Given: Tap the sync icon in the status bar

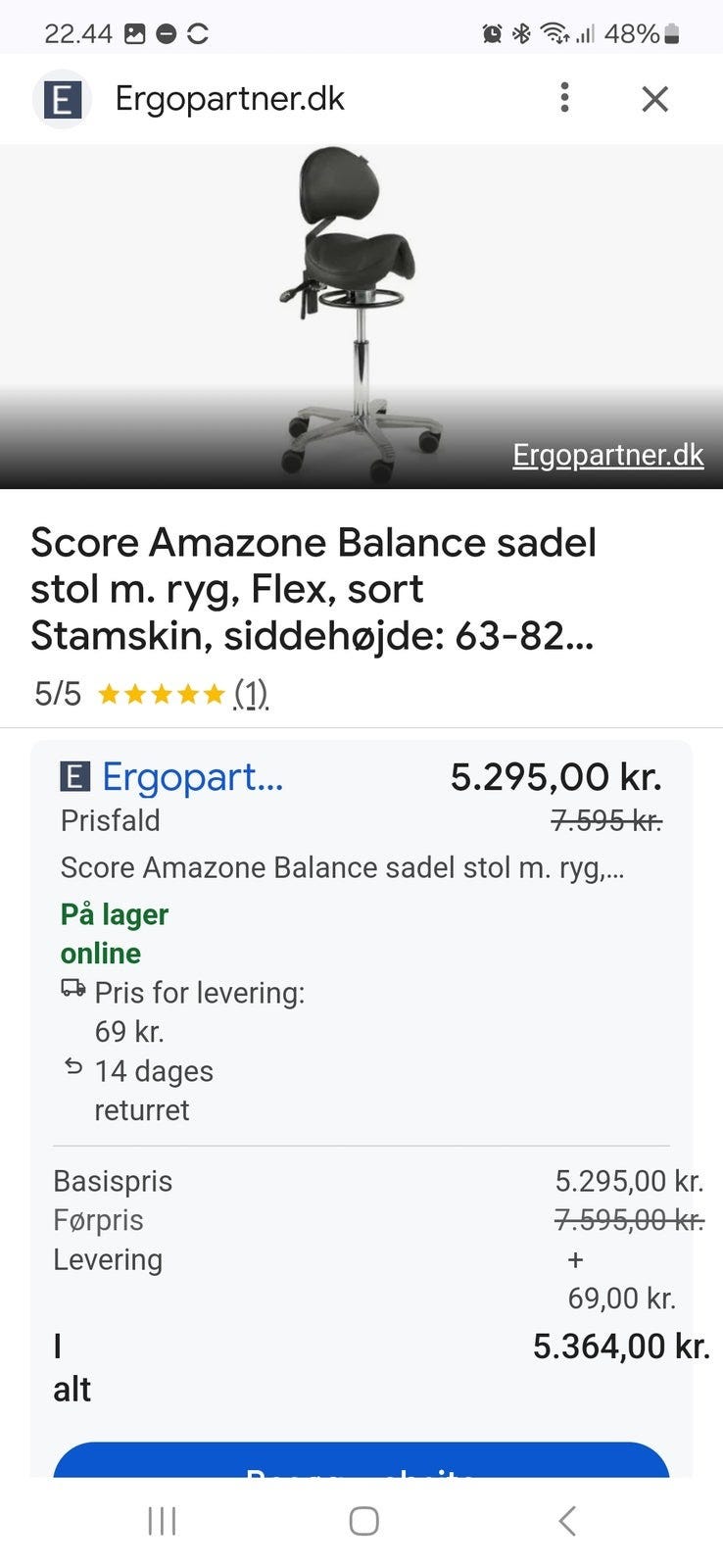Looking at the screenshot, I should 197,32.
